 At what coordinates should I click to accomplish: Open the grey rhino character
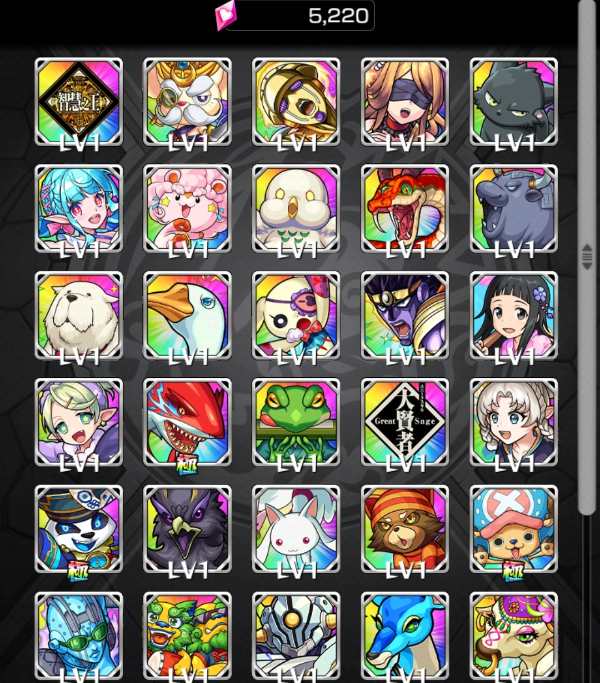[x=514, y=208]
